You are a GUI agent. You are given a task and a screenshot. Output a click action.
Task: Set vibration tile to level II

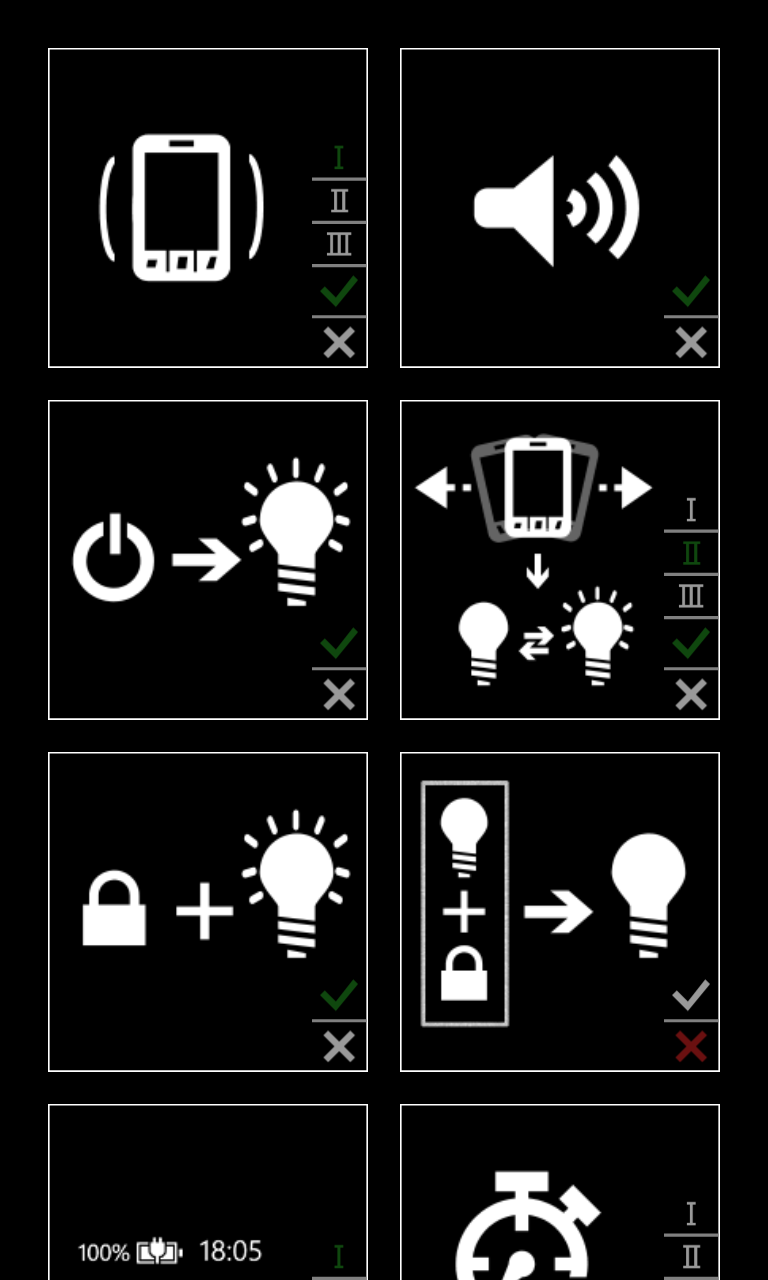coord(339,201)
